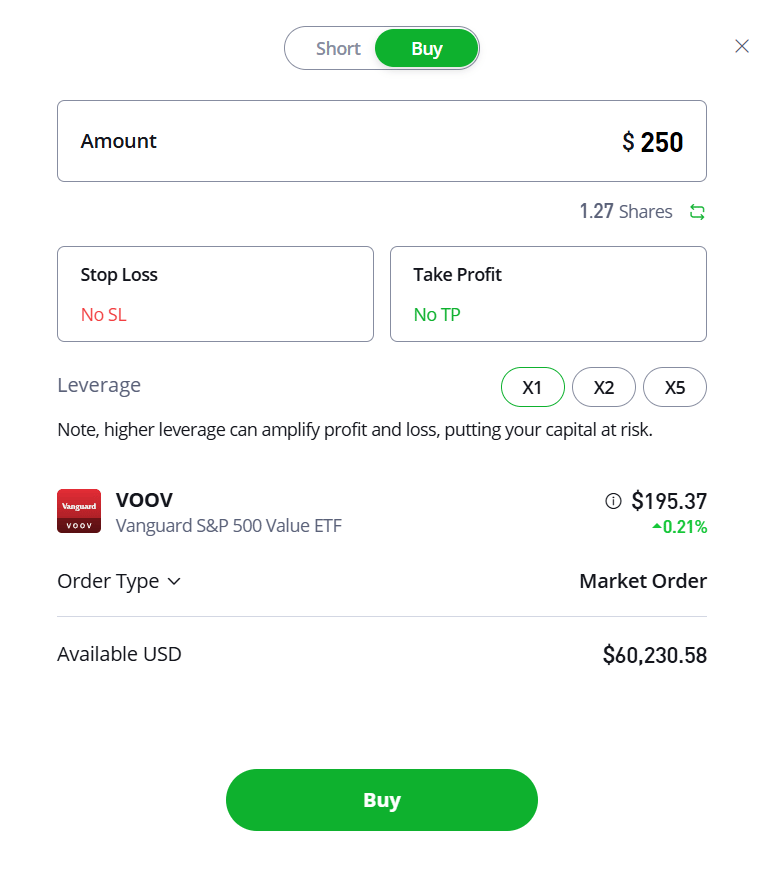Choose X5 leverage
The image size is (768, 878).
click(675, 387)
